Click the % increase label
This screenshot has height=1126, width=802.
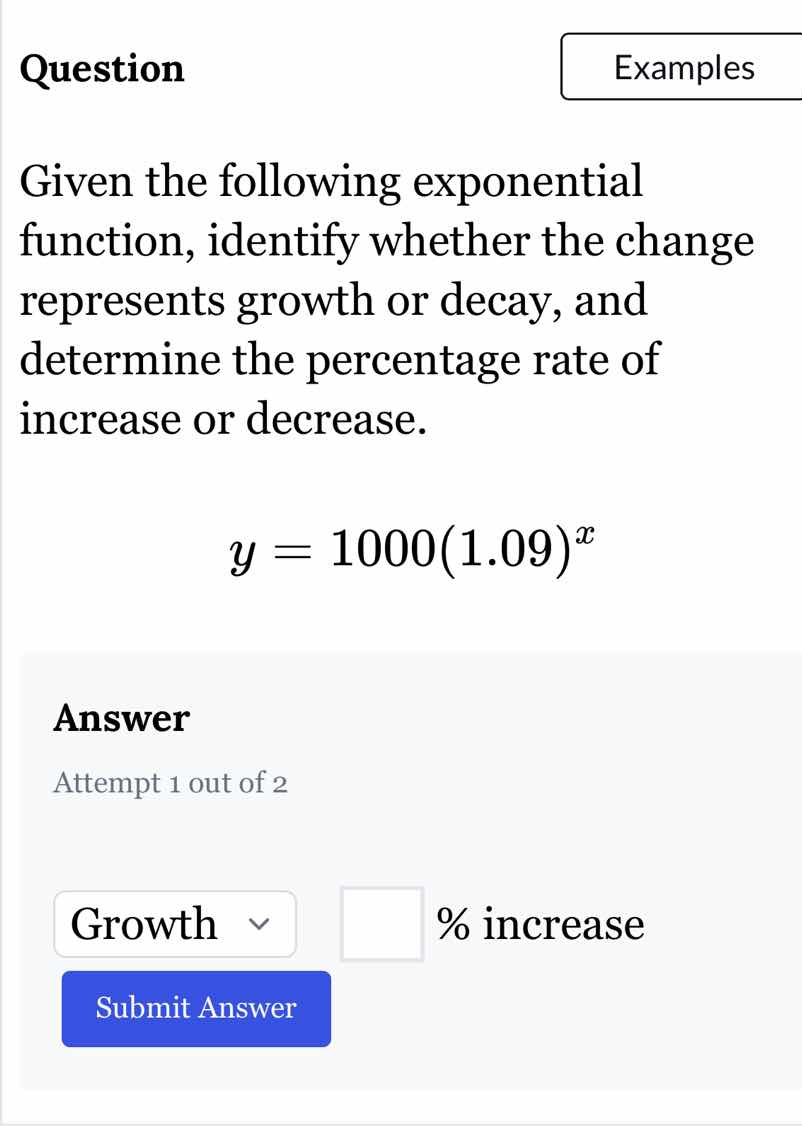point(542,924)
